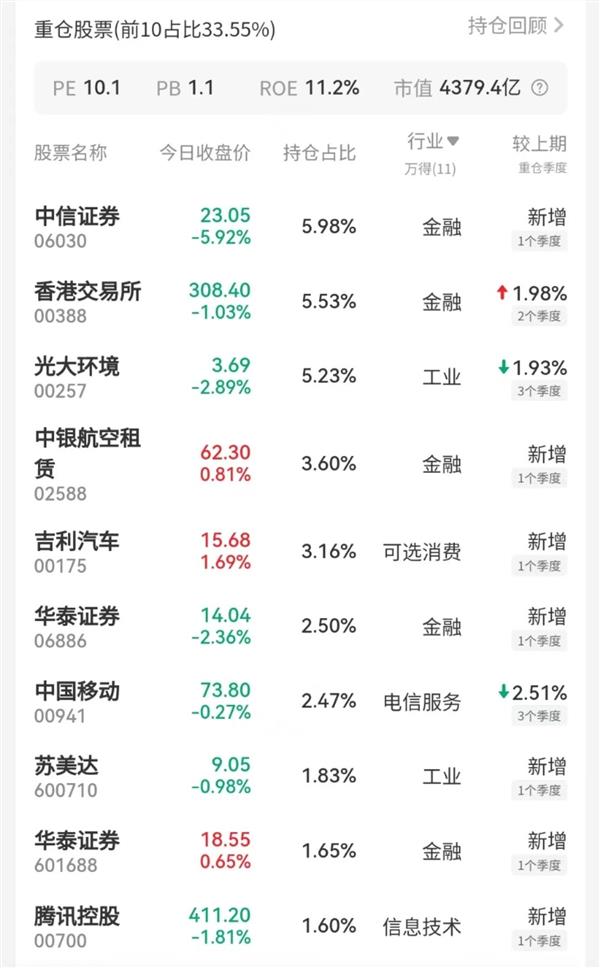
Task: Open 苏美达 600710 stock row
Action: coord(300,777)
